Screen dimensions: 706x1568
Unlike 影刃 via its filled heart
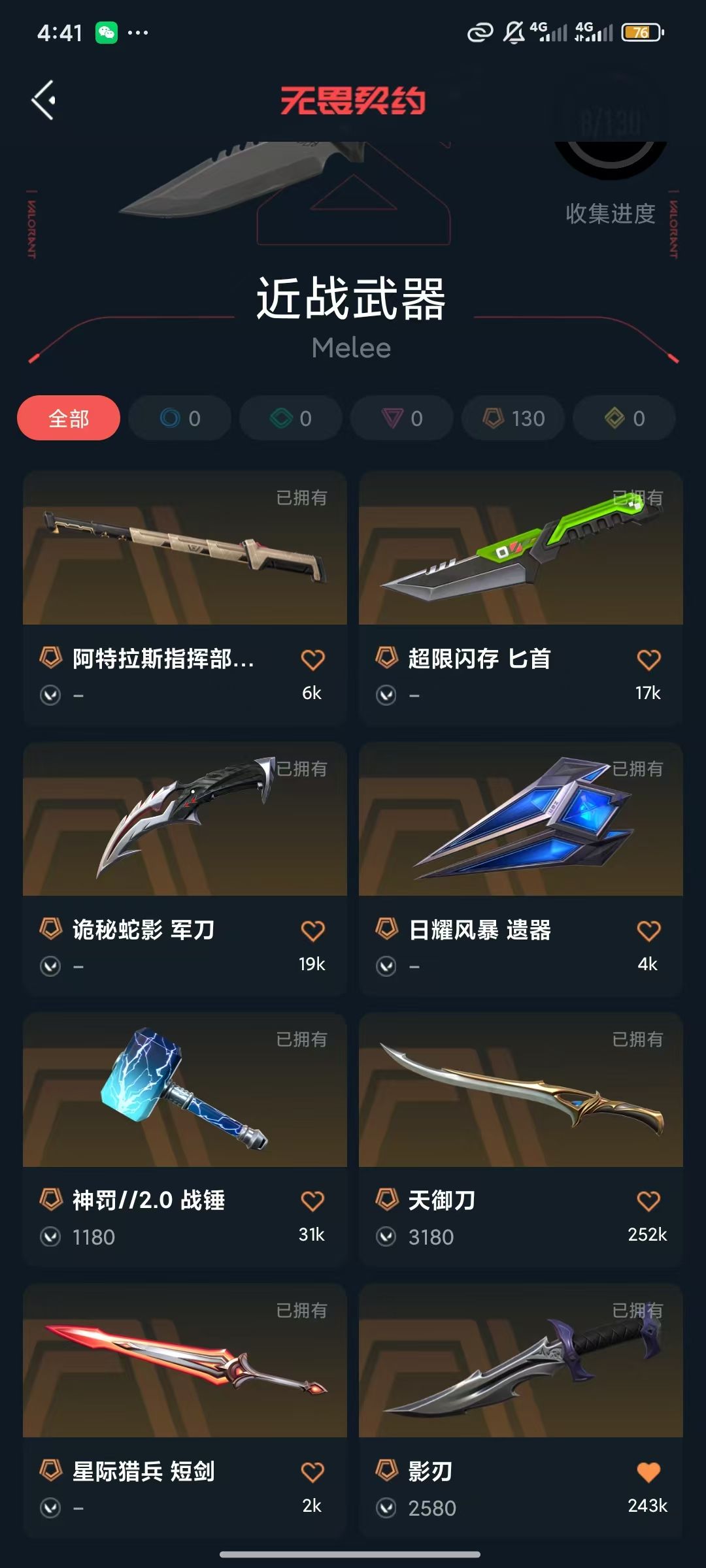click(x=648, y=1472)
